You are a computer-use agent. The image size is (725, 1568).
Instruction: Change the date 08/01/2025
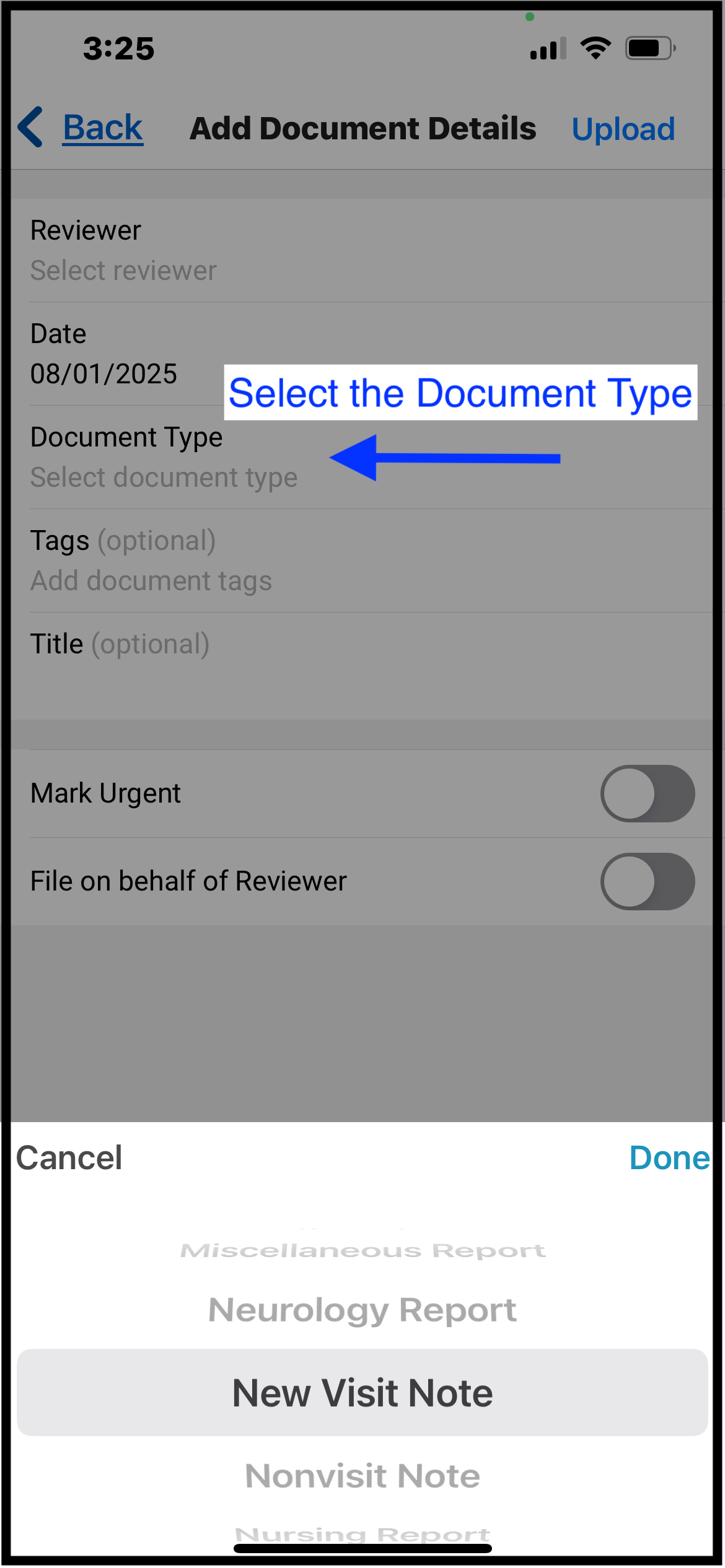click(362, 354)
